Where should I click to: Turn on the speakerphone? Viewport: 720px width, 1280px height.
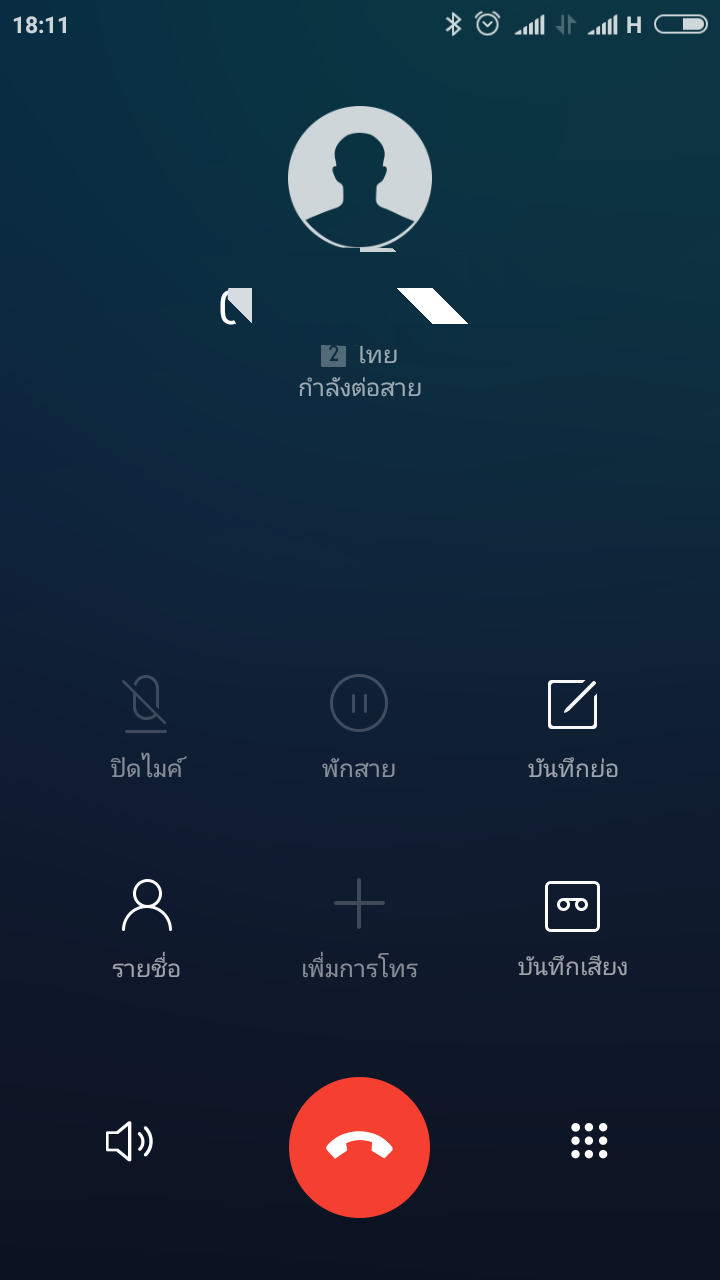[129, 1141]
